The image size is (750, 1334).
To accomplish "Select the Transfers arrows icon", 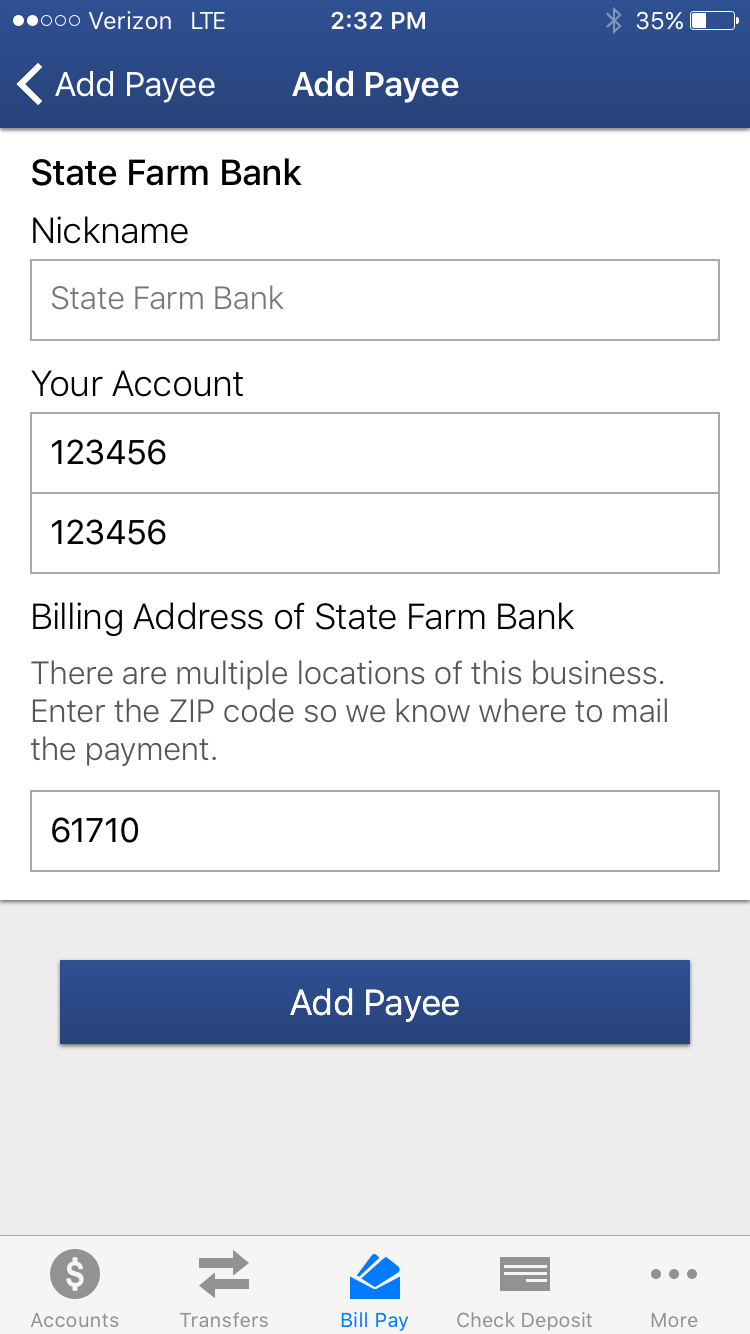I will (x=224, y=1273).
